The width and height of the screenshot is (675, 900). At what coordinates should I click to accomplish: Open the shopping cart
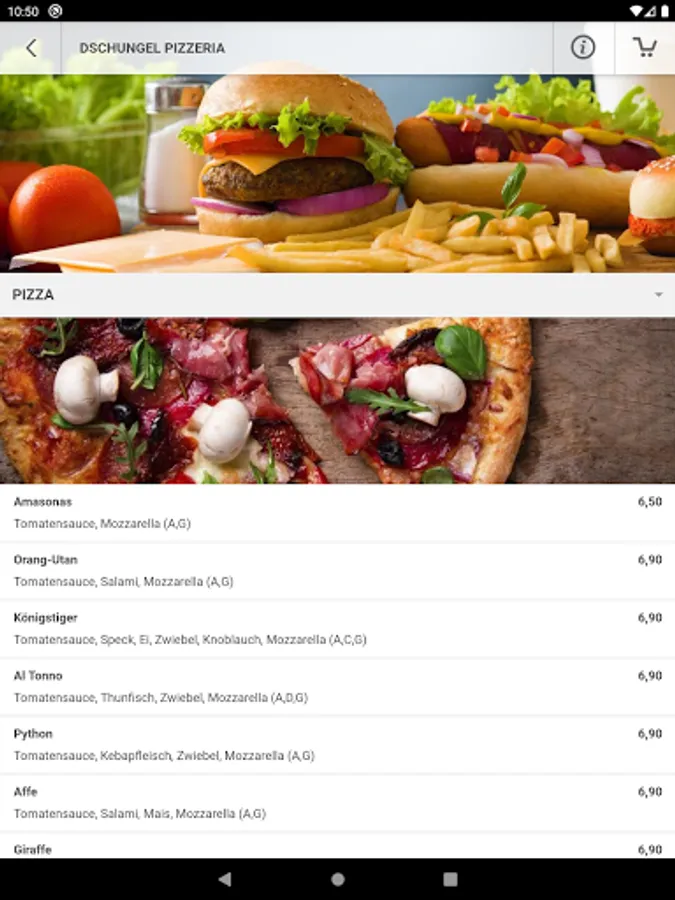645,48
